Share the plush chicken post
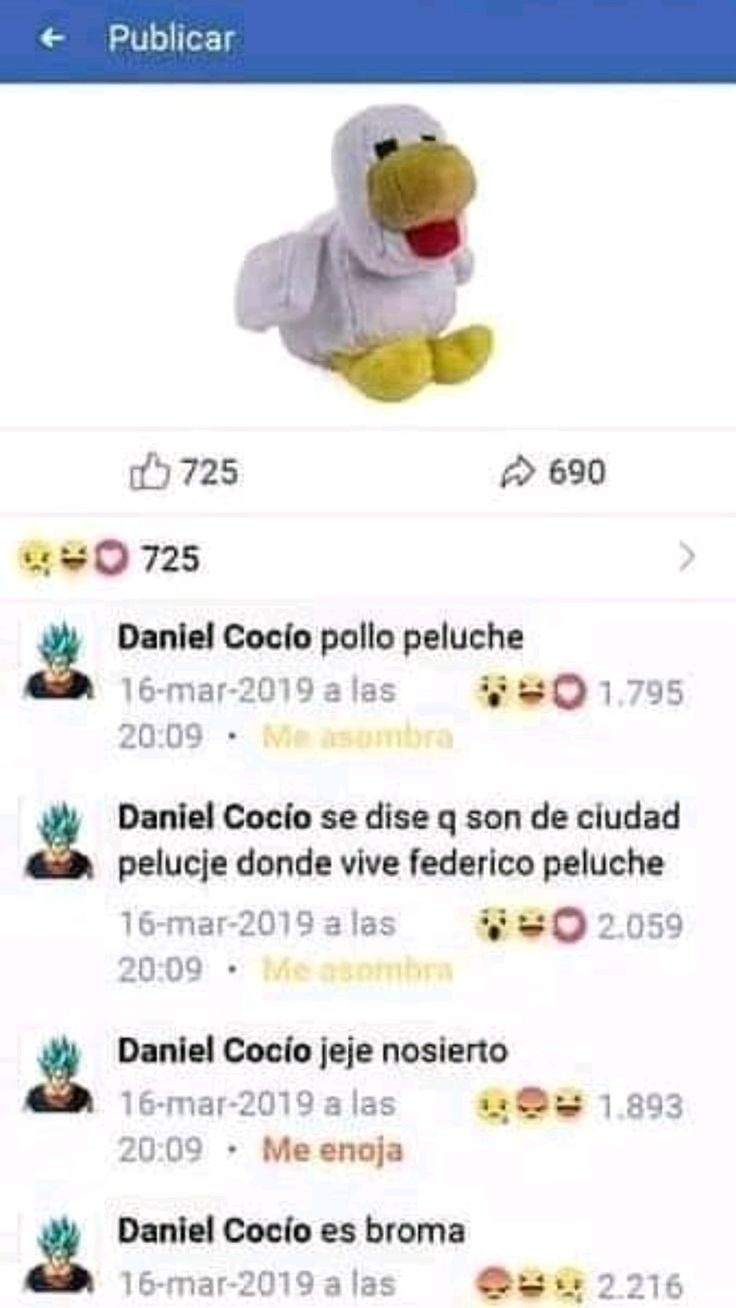Screen dimensions: 736x1308 553,472
